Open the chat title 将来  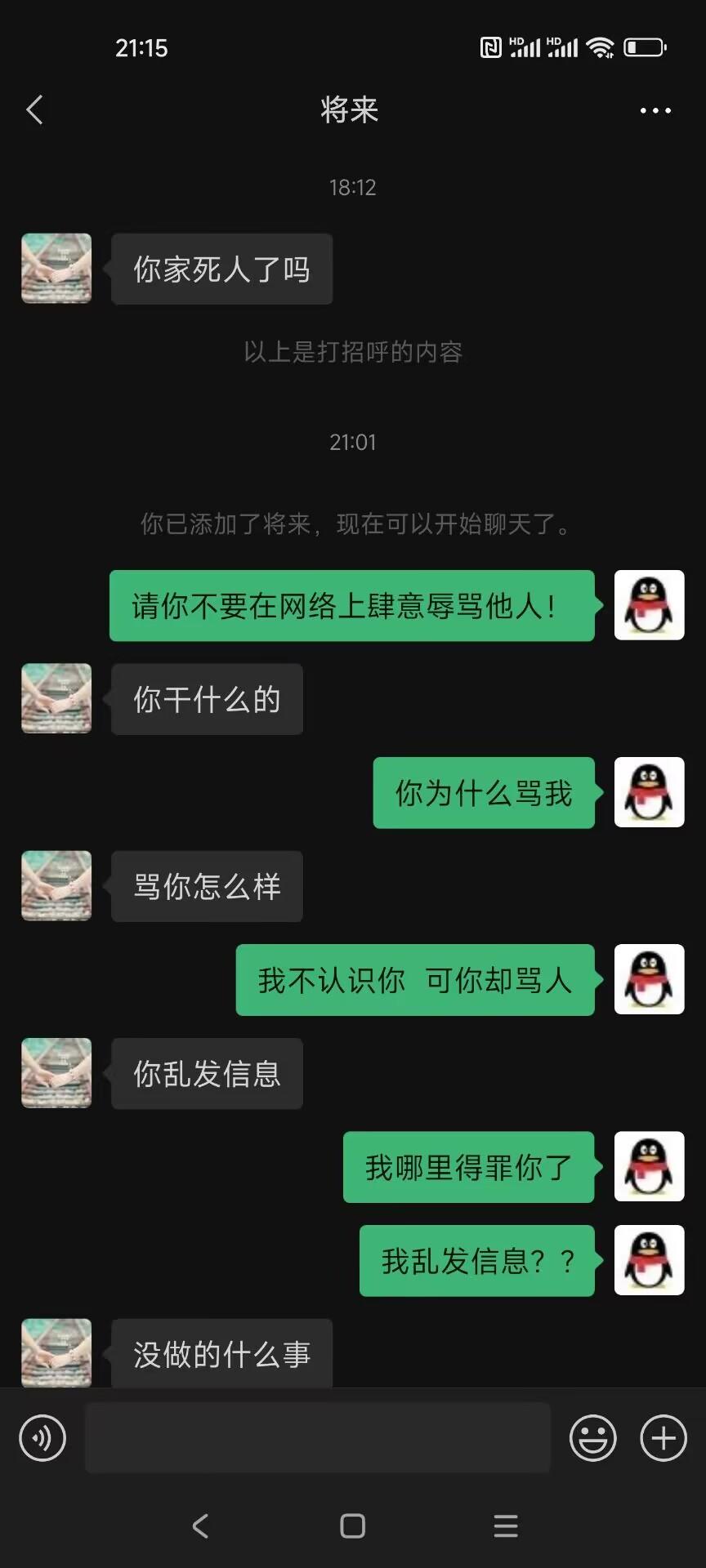coord(350,109)
